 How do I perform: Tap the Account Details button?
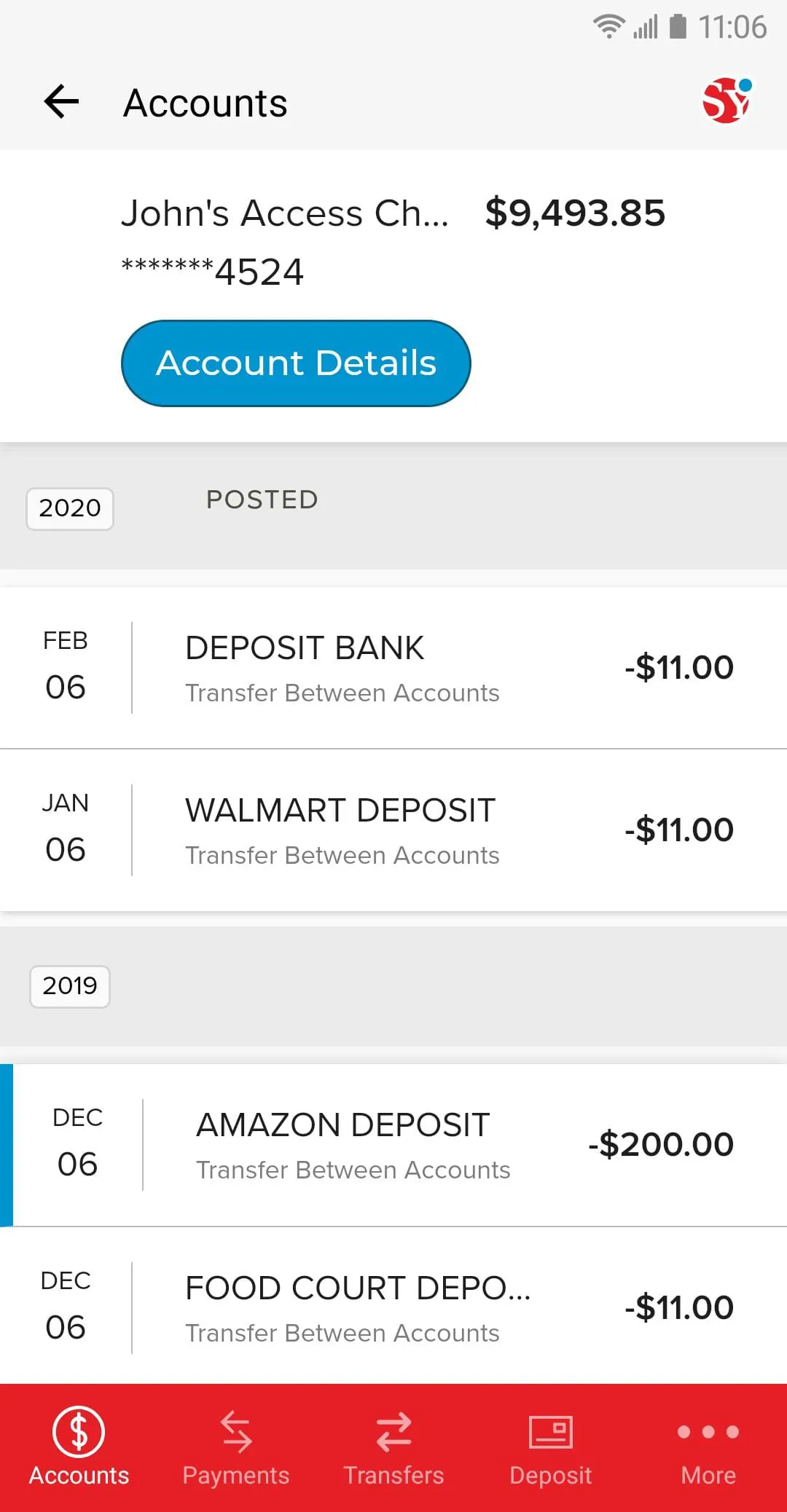click(295, 362)
